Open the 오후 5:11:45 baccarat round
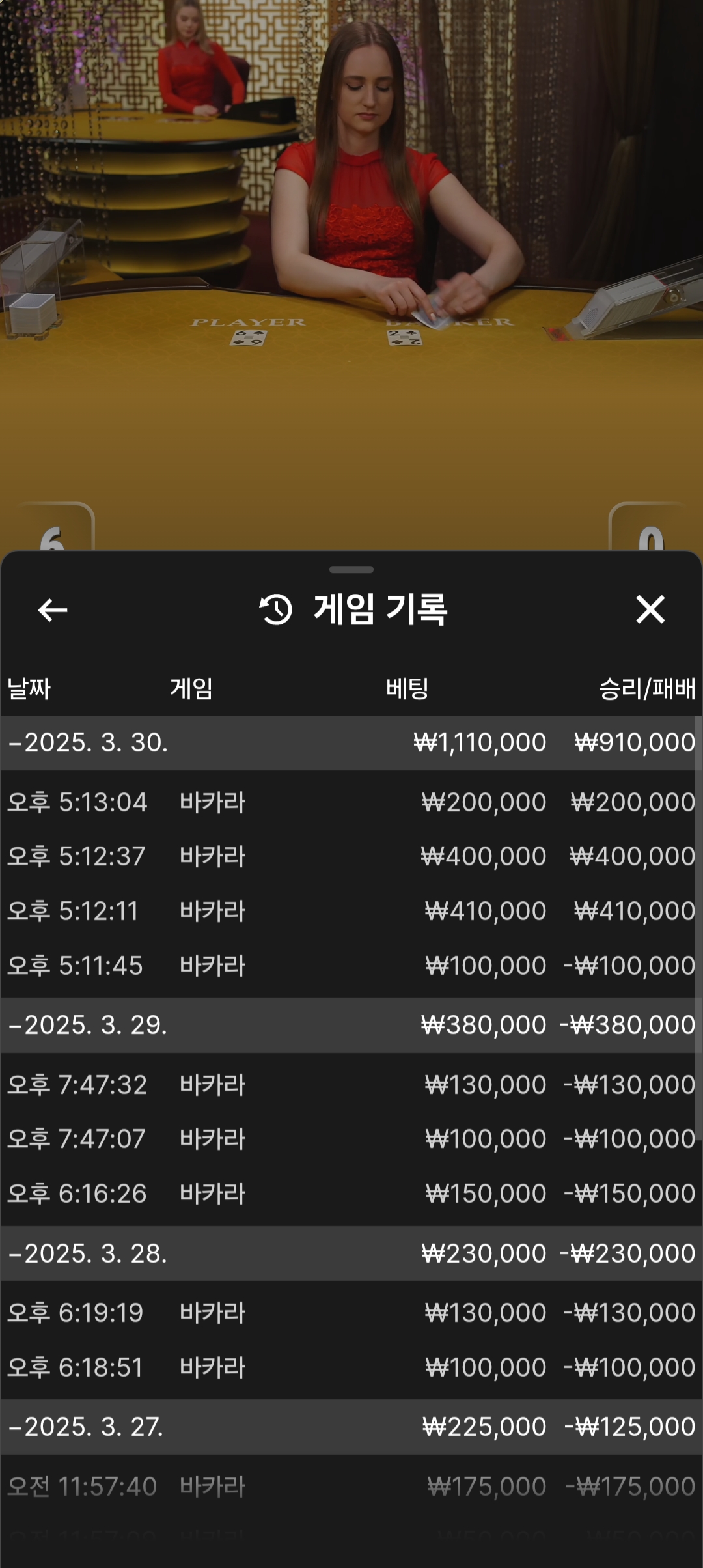This screenshot has height=1568, width=703. [x=351, y=966]
